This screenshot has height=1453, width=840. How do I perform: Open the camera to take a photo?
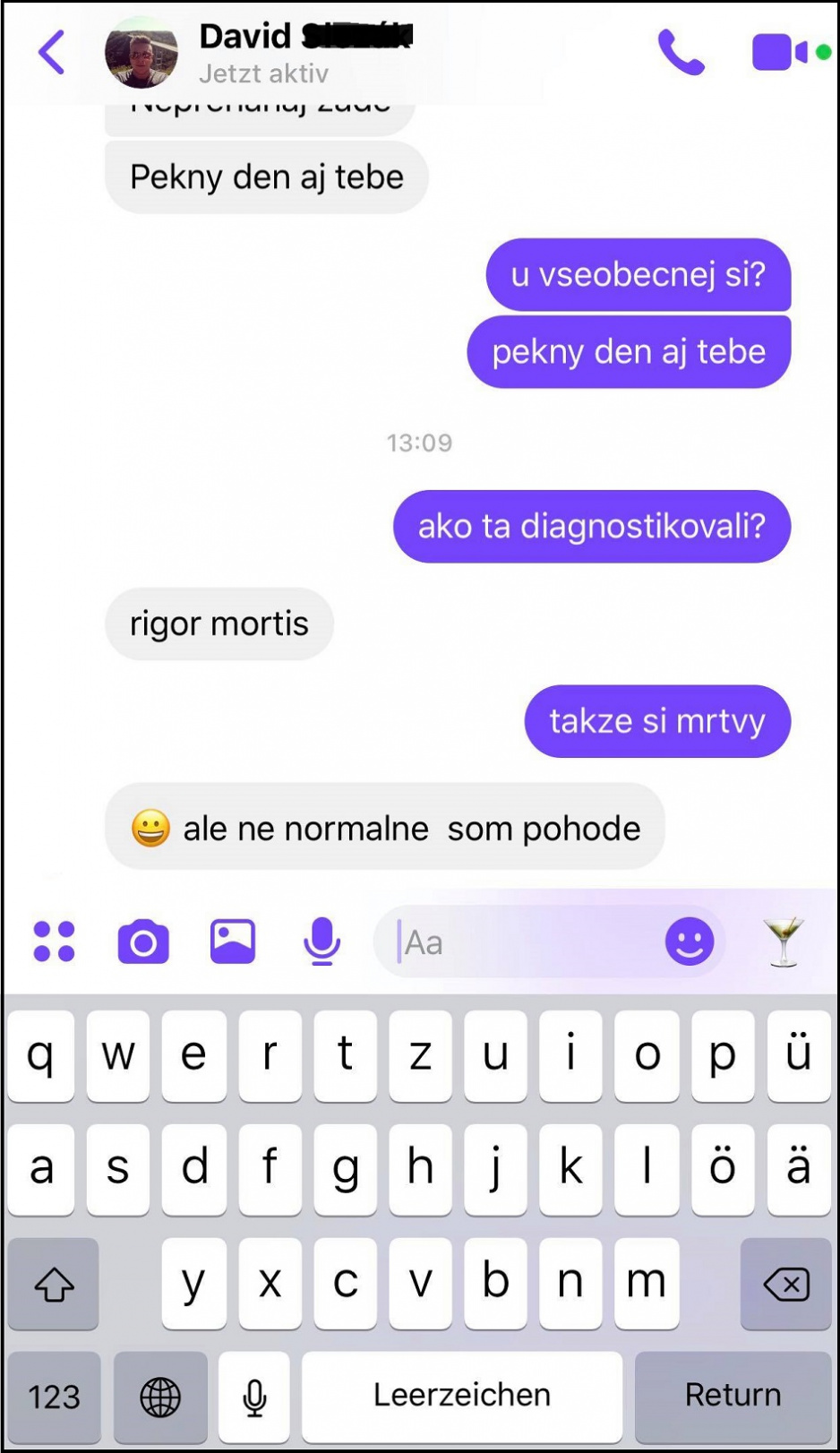143,941
